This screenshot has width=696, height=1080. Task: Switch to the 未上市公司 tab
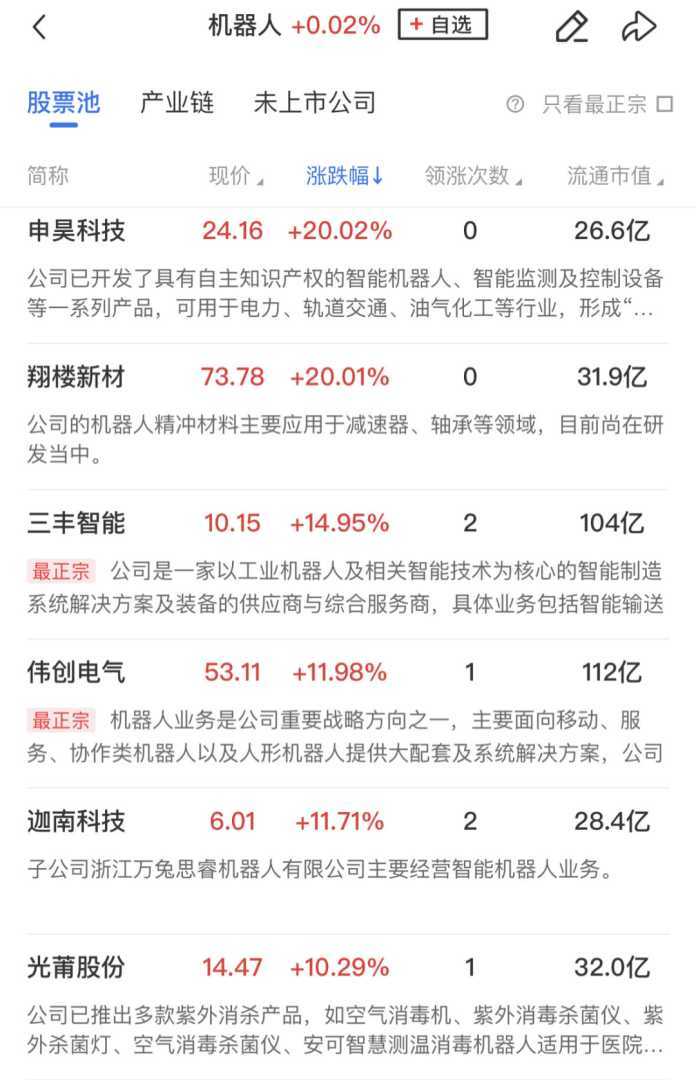[x=315, y=102]
